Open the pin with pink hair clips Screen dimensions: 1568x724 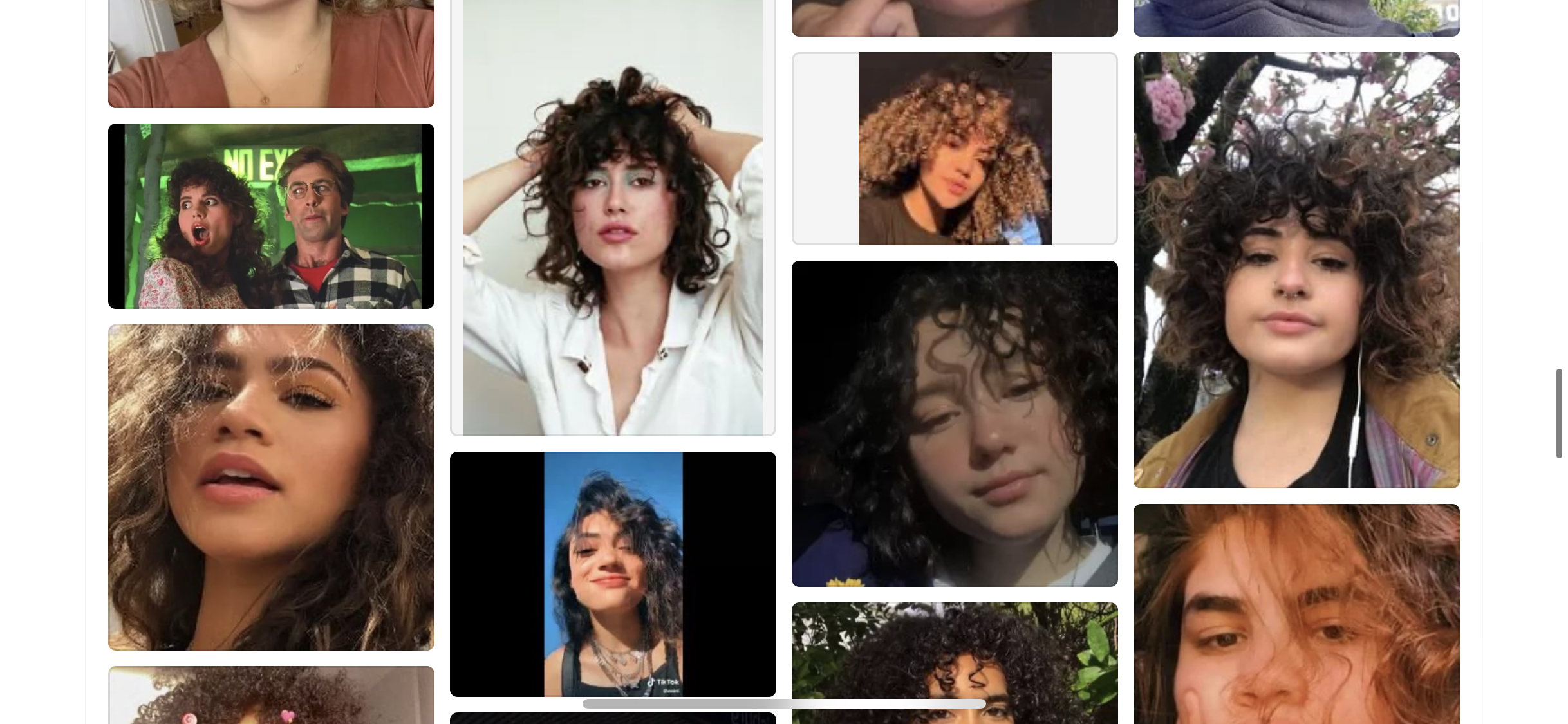[x=271, y=696]
